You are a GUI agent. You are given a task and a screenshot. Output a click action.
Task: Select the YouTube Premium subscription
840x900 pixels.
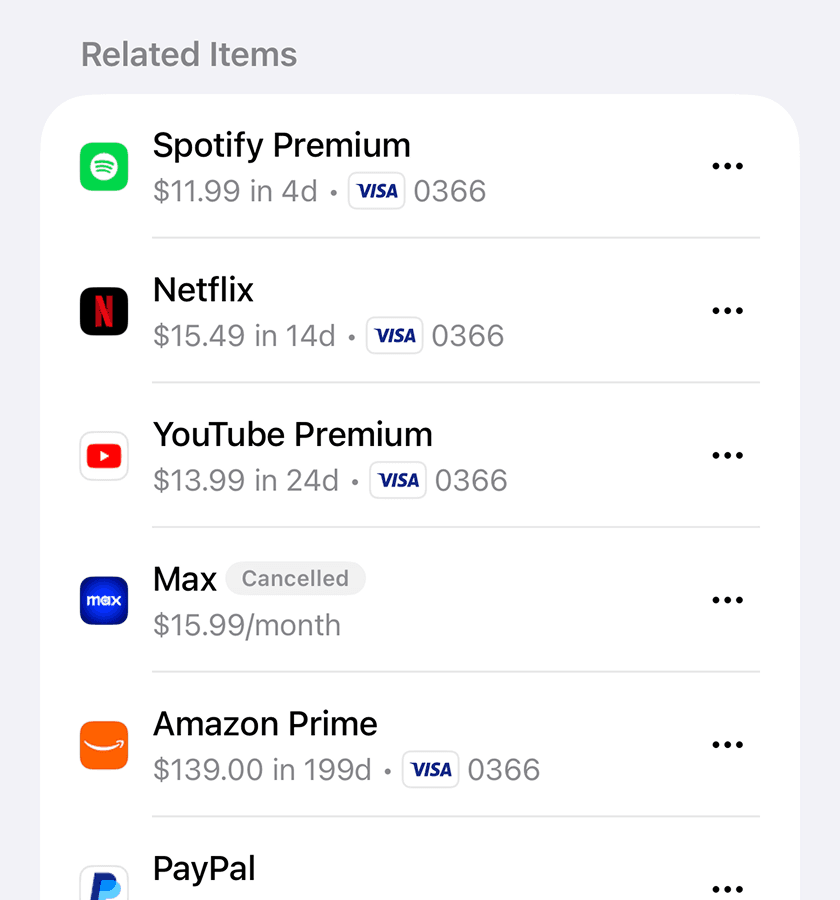(400, 456)
